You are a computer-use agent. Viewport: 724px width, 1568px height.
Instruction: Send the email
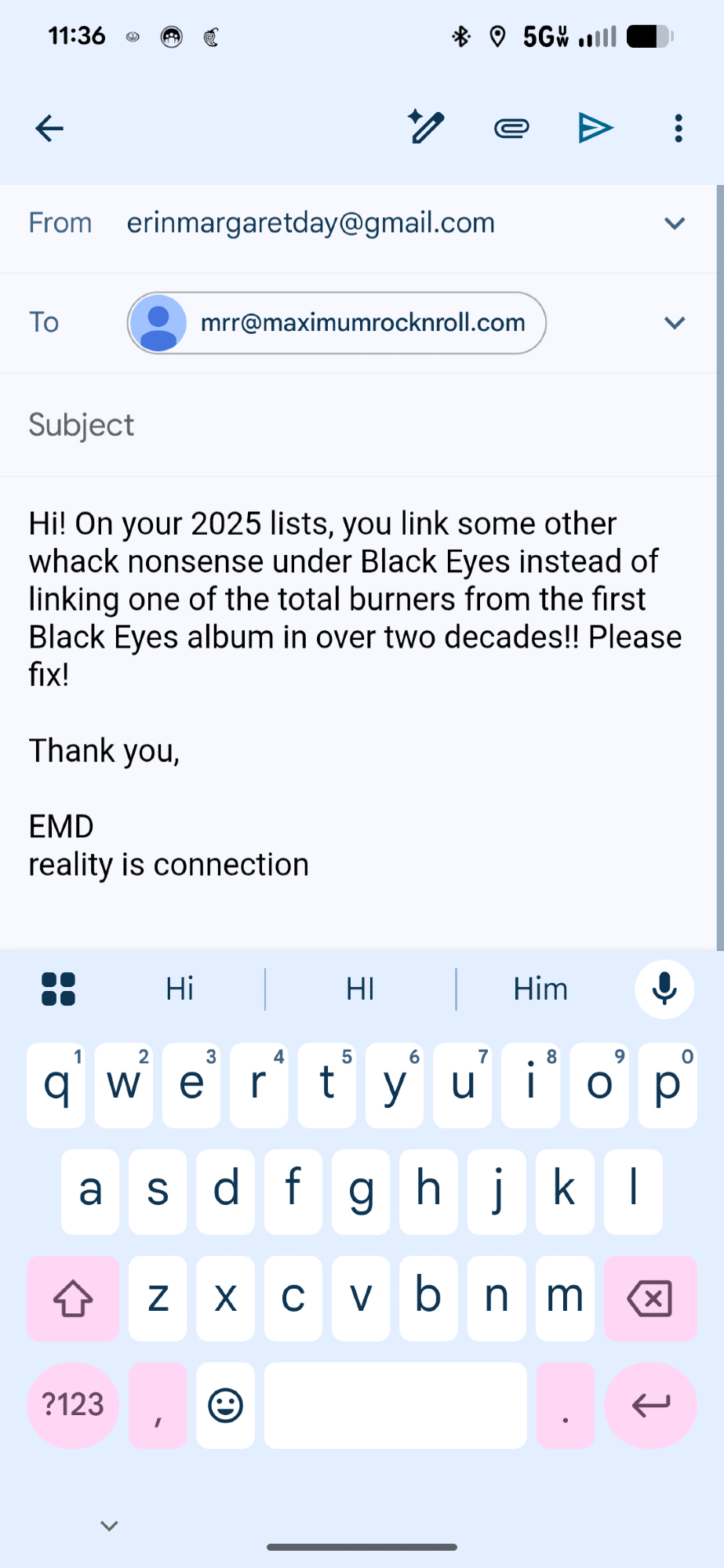pos(595,128)
